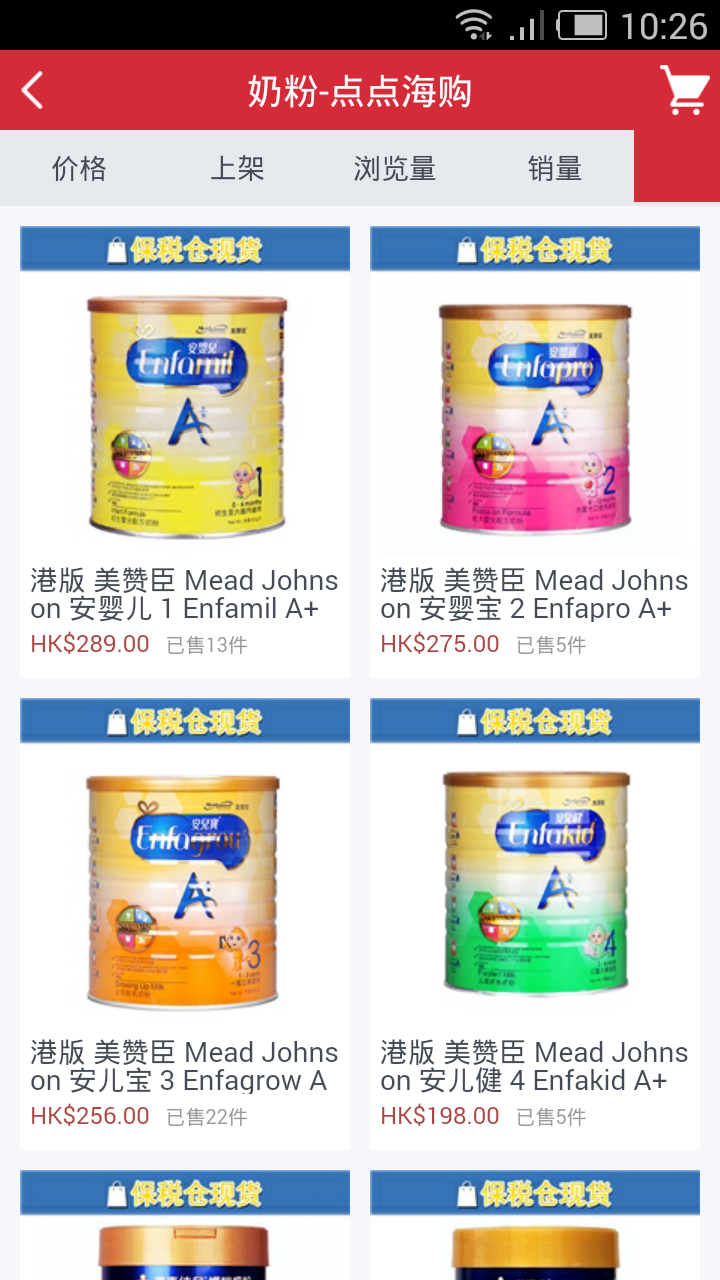The width and height of the screenshot is (720, 1280).
Task: Open the shopping cart
Action: point(684,91)
